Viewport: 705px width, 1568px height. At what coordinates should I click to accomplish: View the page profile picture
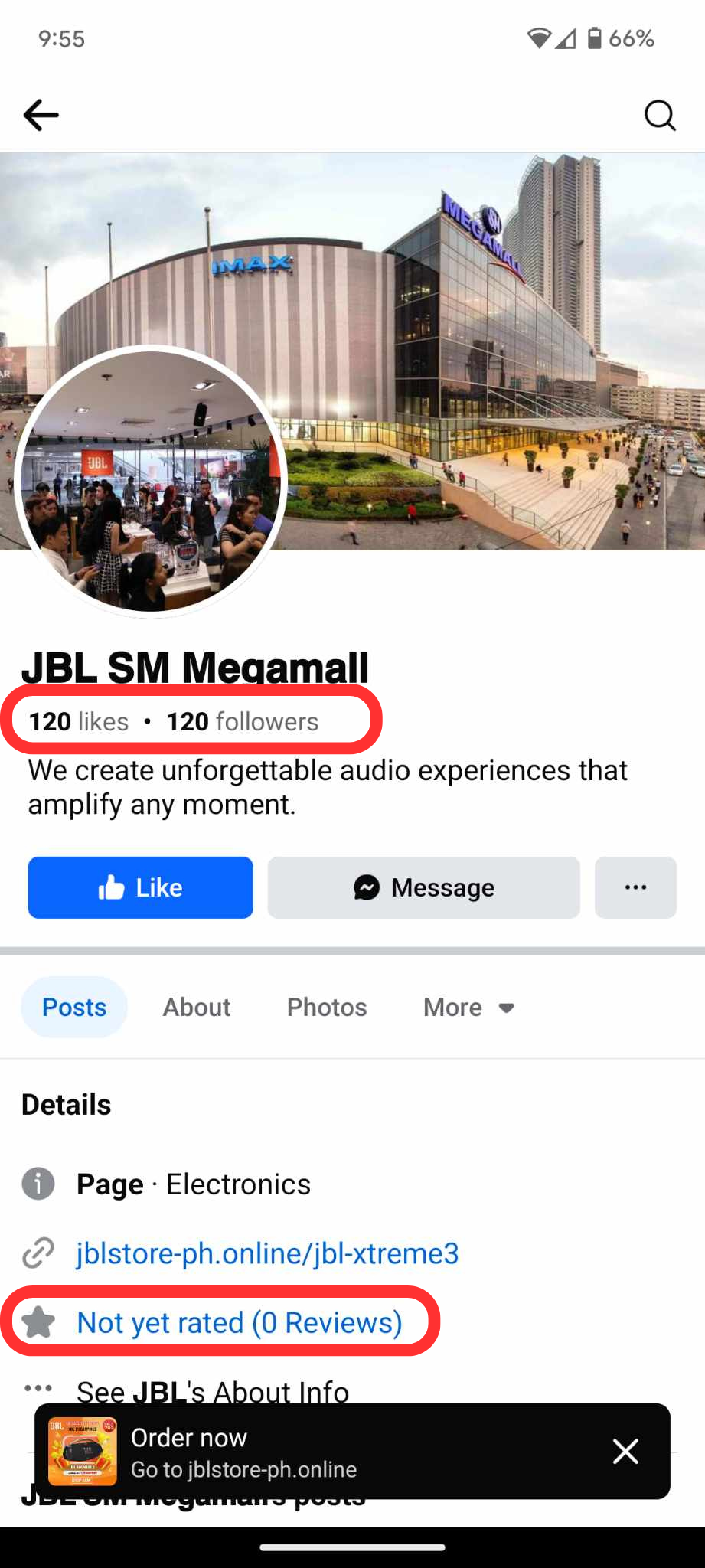tap(151, 481)
